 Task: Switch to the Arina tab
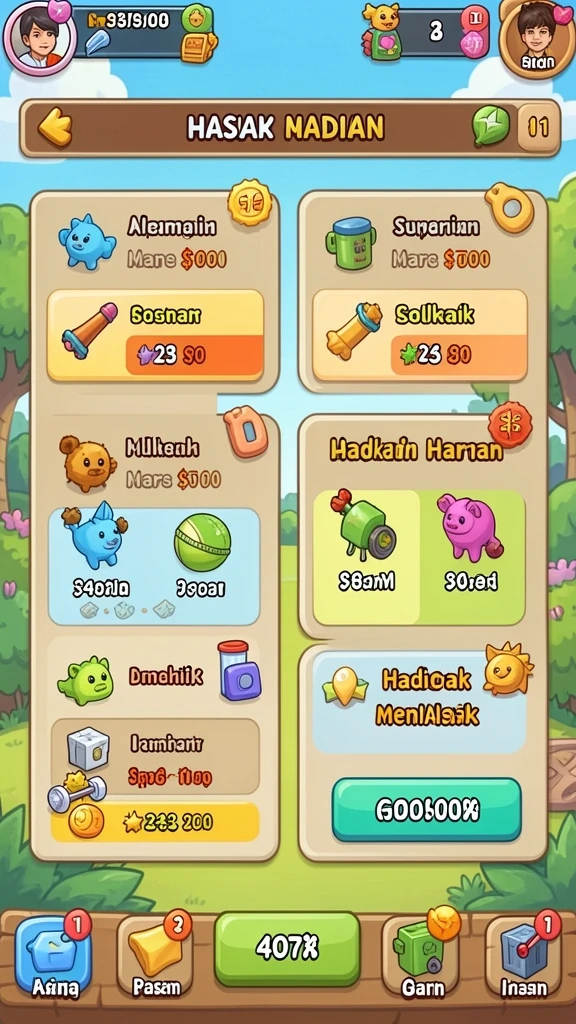pos(54,957)
